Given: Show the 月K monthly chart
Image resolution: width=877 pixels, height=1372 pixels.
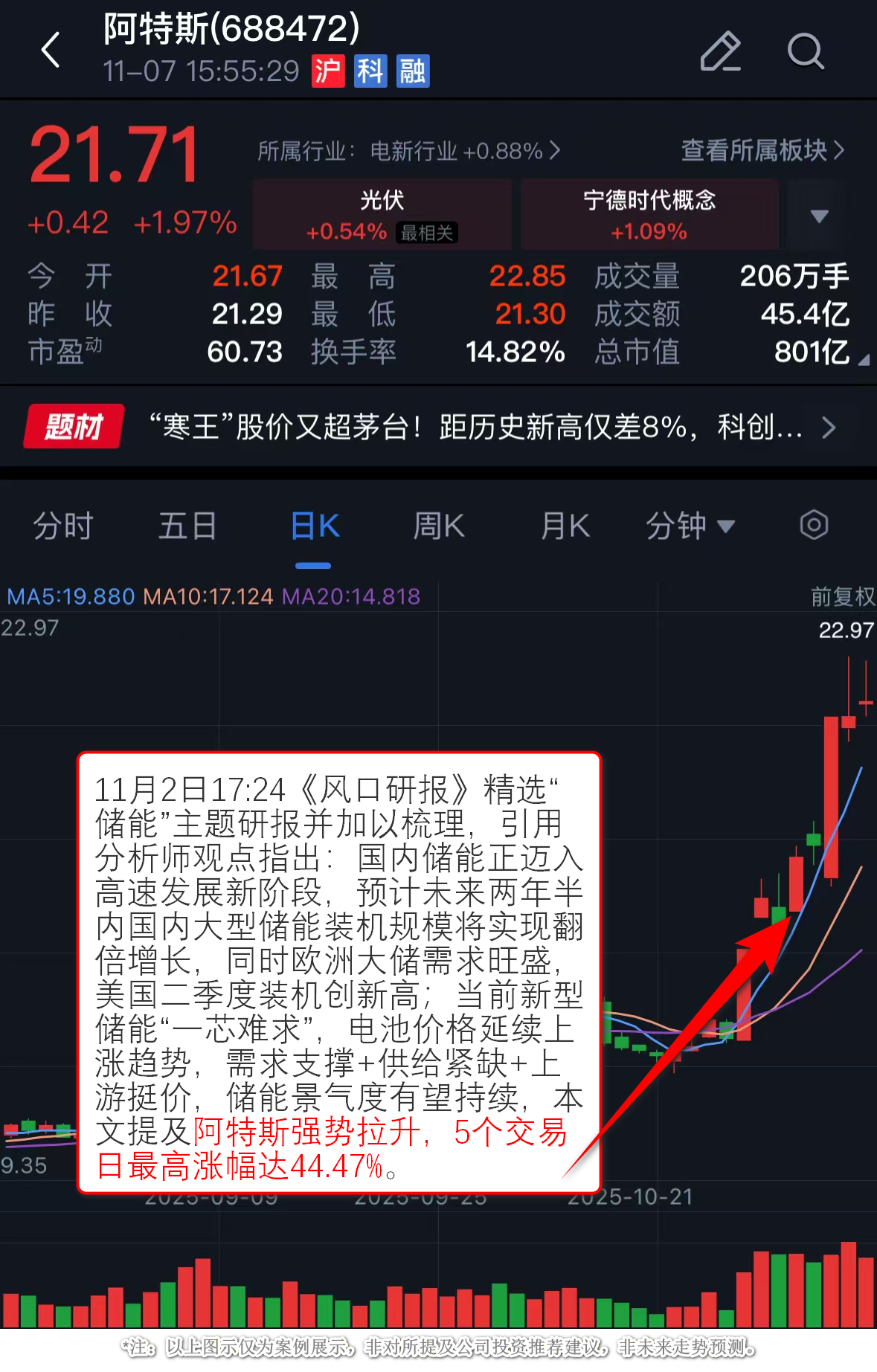Looking at the screenshot, I should 565,526.
